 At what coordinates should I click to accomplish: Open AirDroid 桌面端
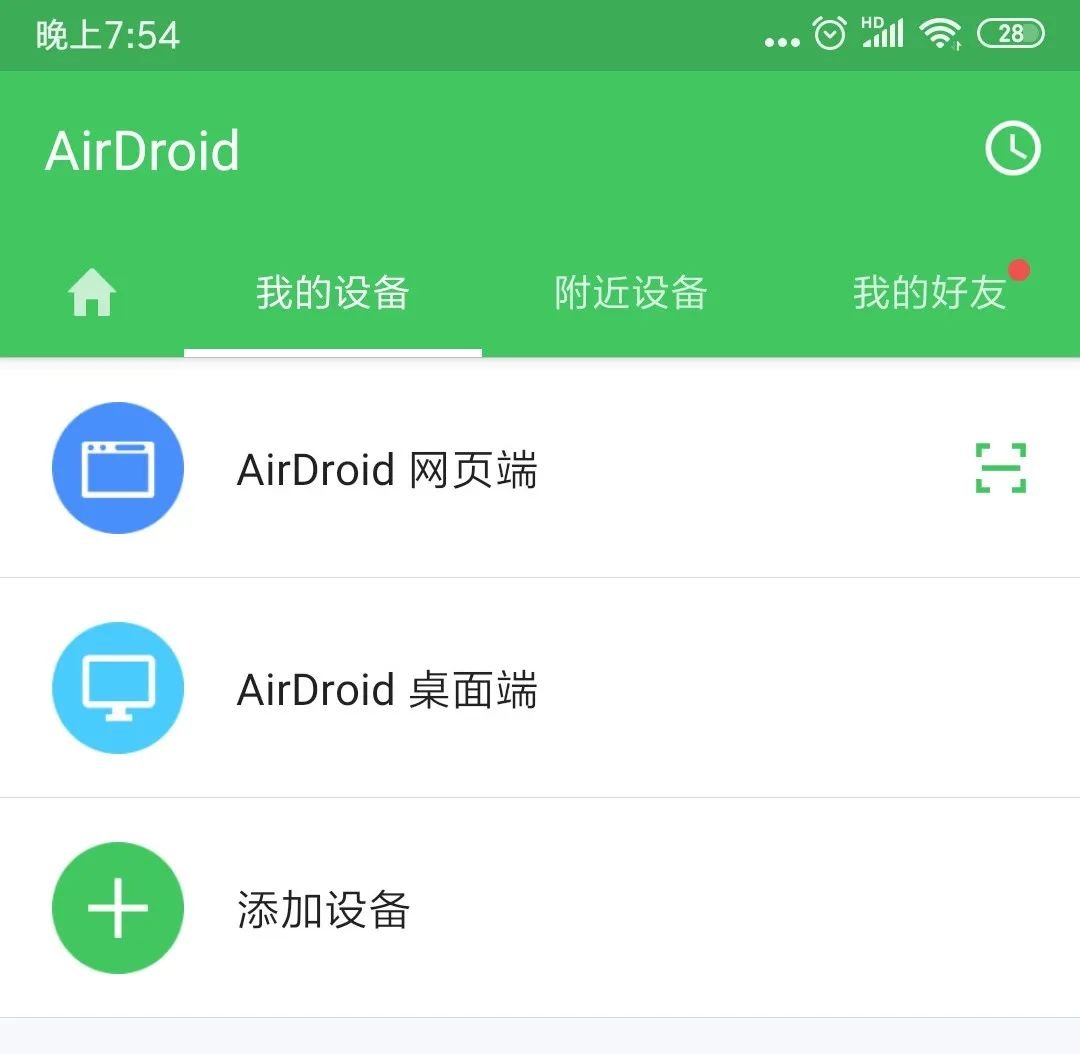click(x=387, y=689)
